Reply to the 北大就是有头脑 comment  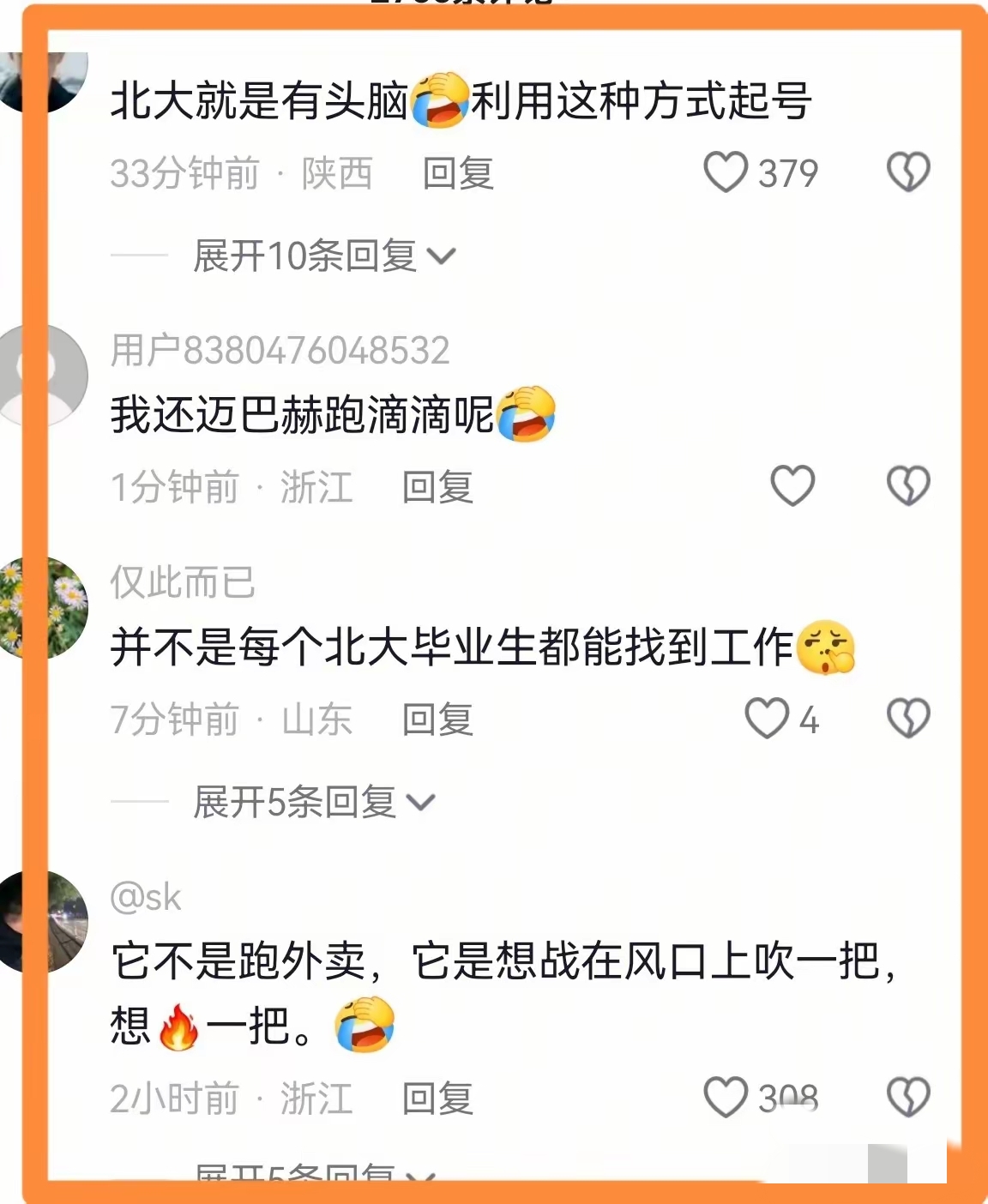(458, 173)
